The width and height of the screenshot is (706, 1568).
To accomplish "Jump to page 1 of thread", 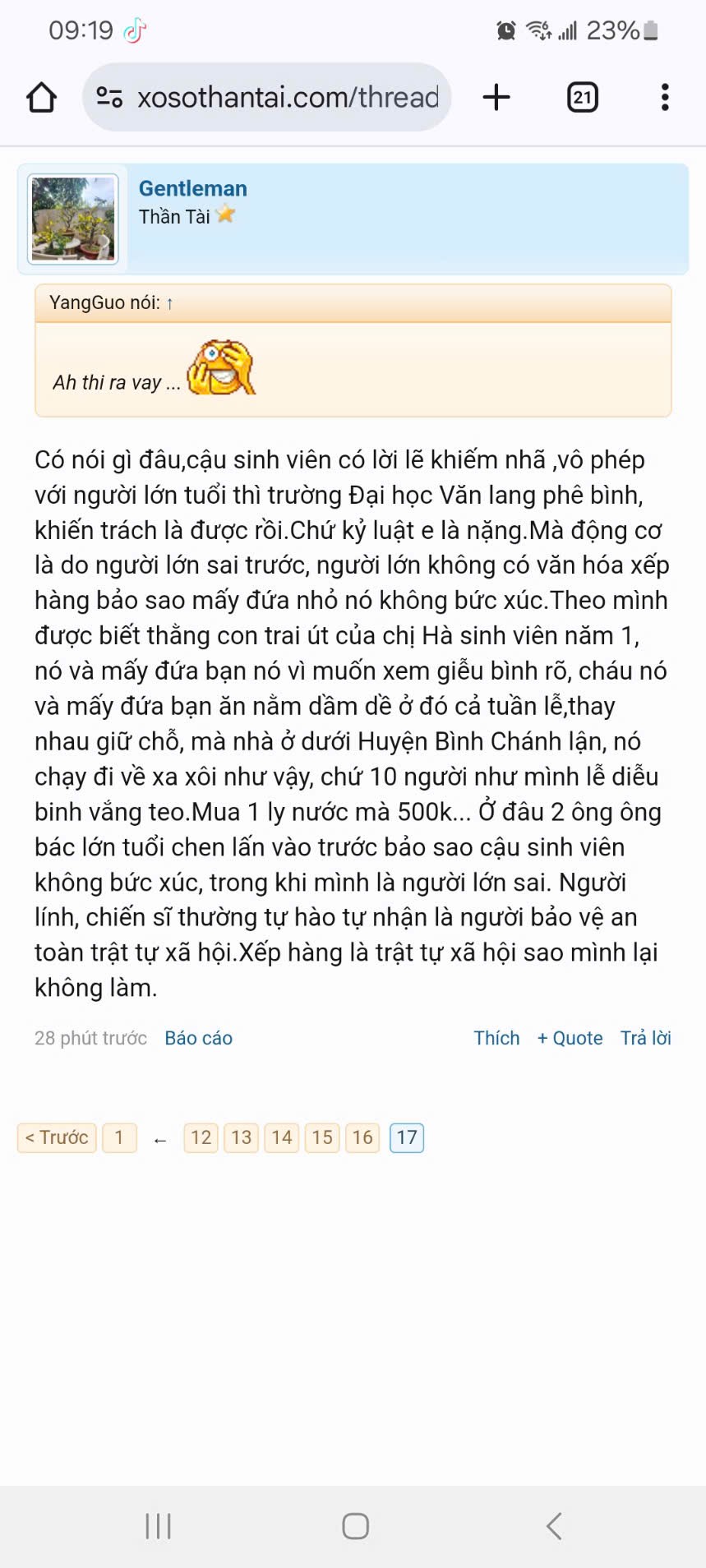I will pos(119,1137).
